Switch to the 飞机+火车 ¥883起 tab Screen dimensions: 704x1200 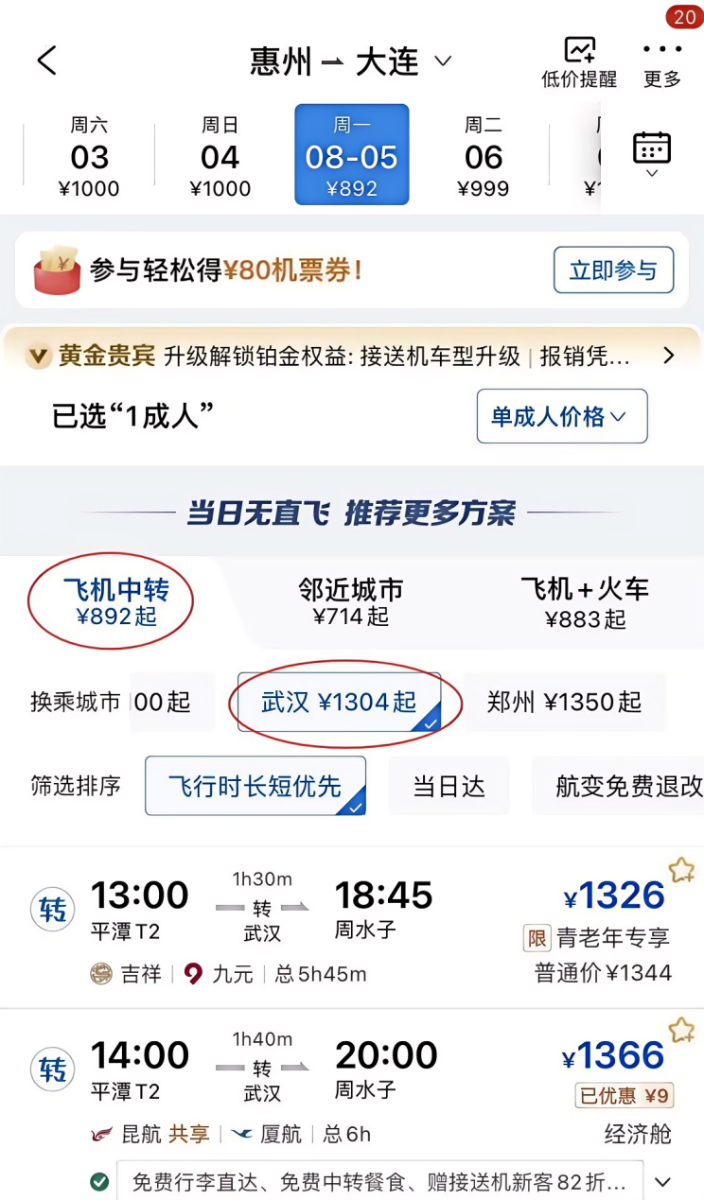point(585,603)
